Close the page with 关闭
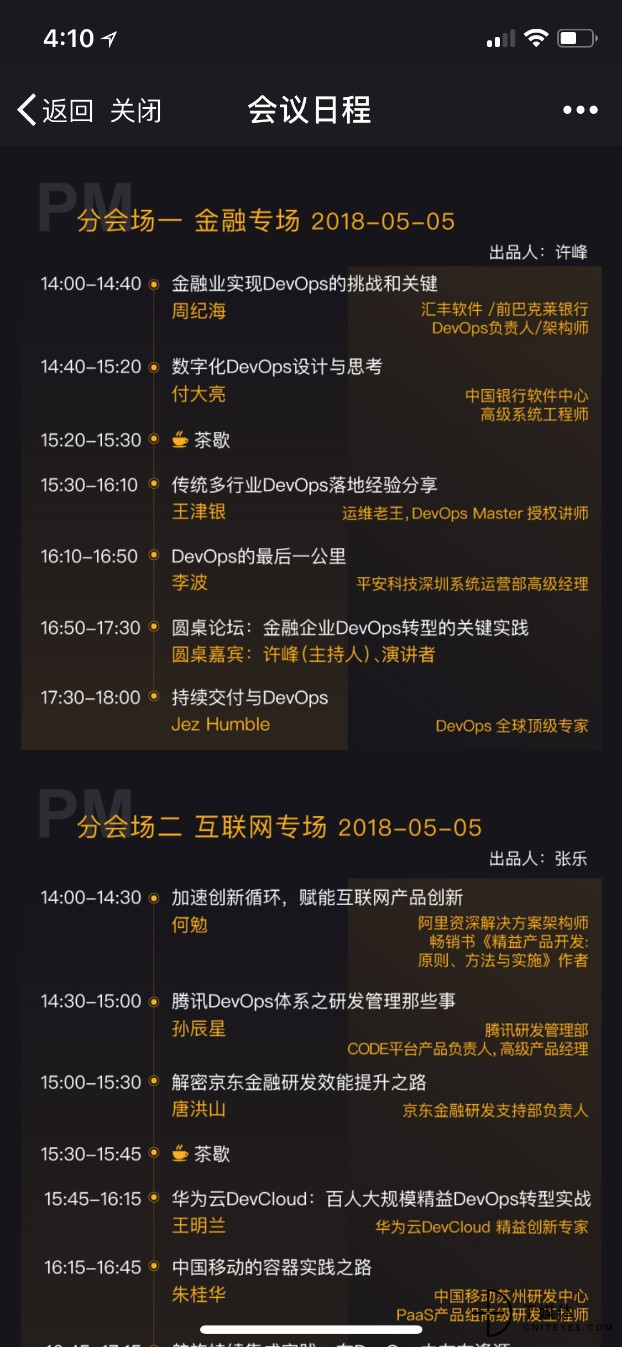Image resolution: width=622 pixels, height=1347 pixels. (x=135, y=110)
